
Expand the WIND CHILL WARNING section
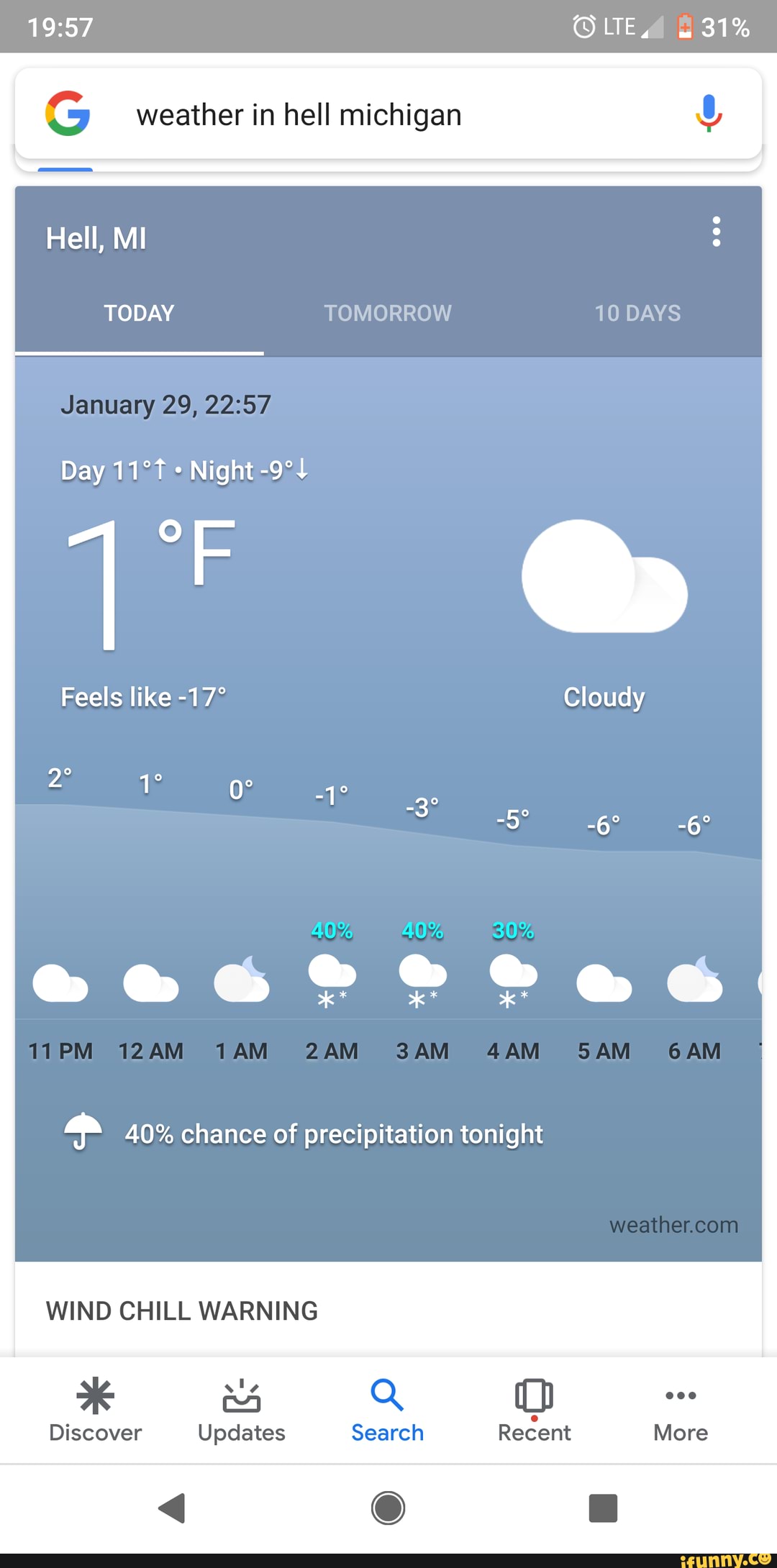click(181, 1309)
